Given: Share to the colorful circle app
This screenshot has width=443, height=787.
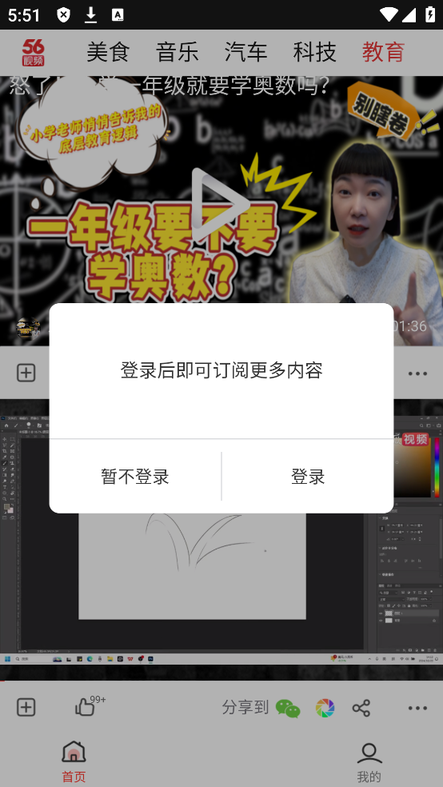Looking at the screenshot, I should (325, 708).
